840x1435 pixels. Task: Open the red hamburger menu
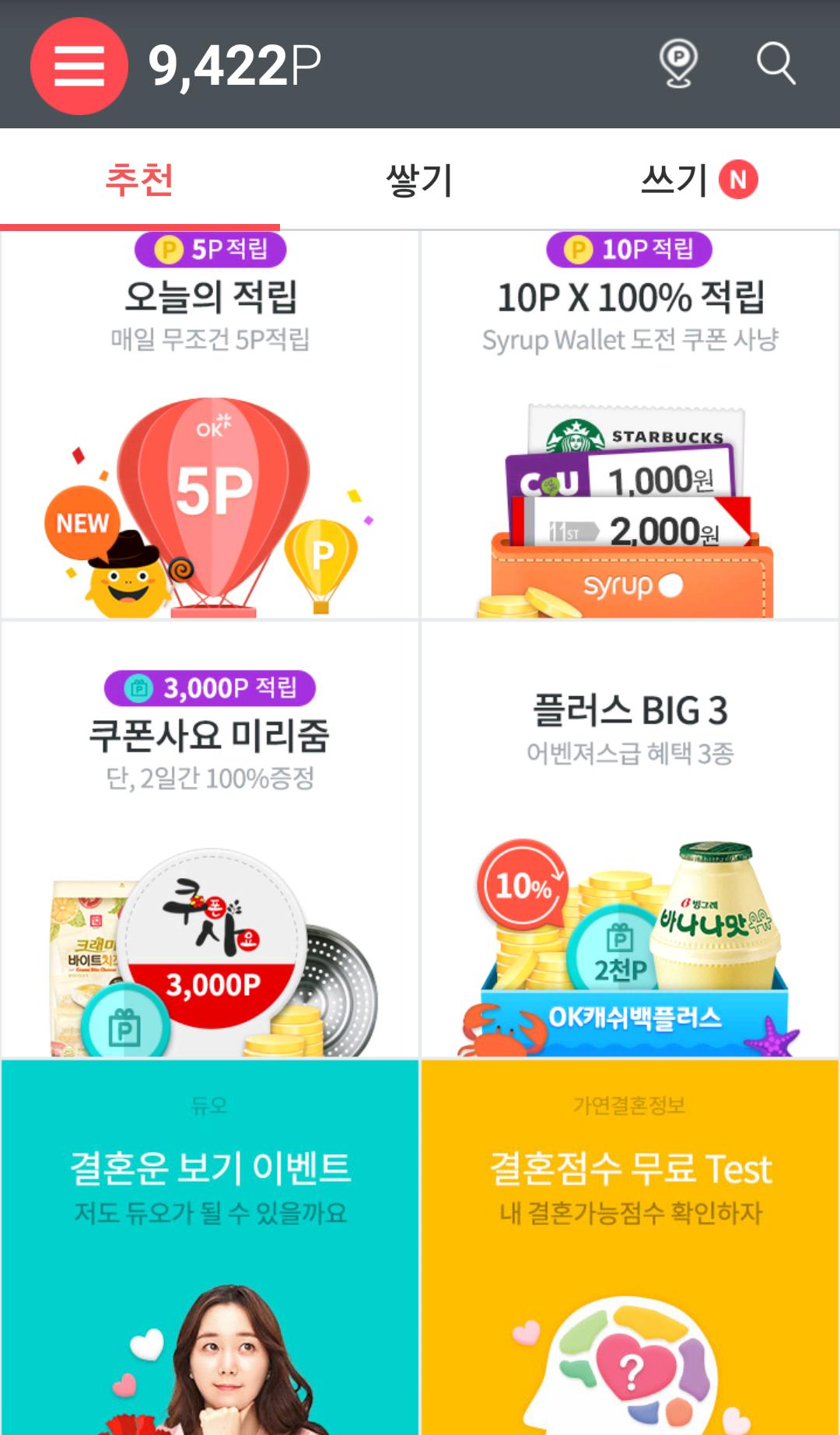[79, 65]
